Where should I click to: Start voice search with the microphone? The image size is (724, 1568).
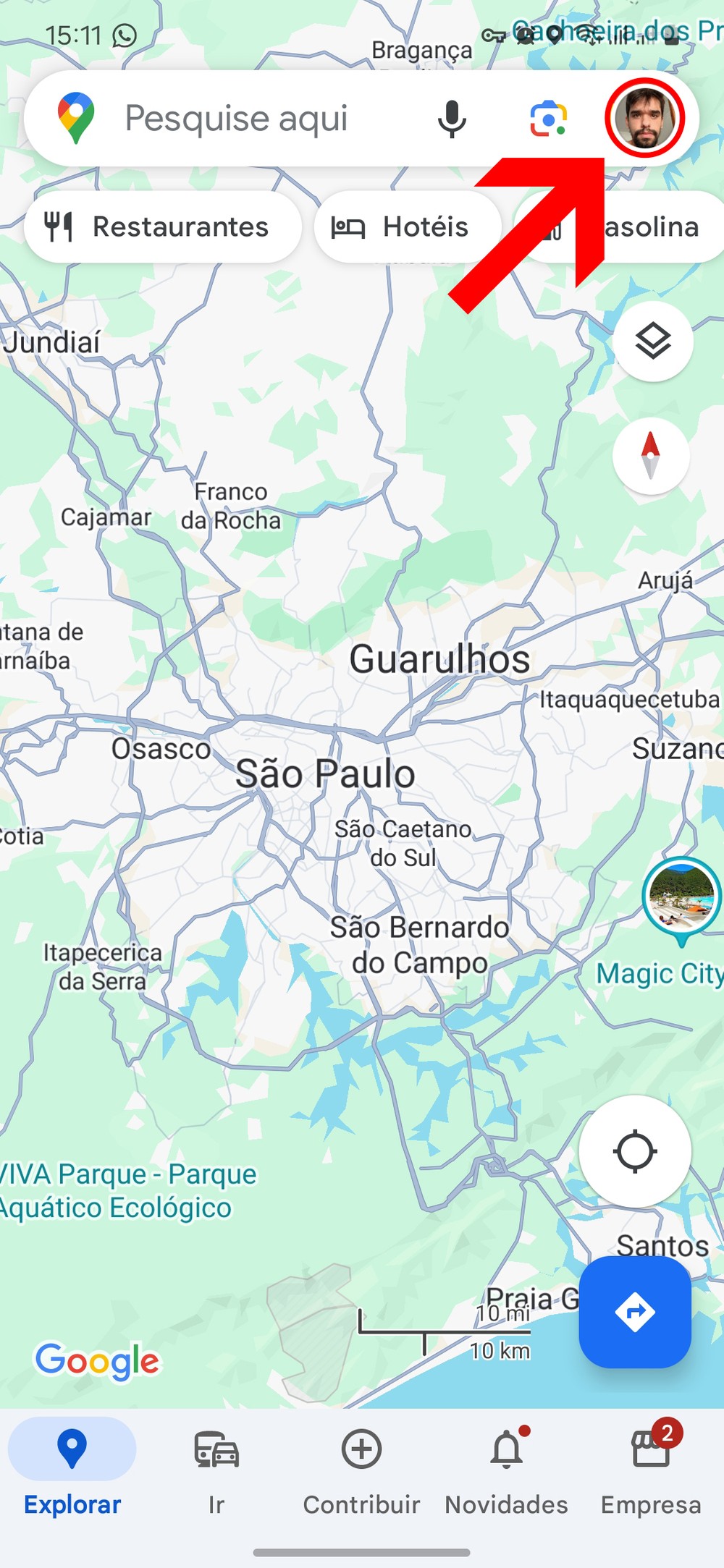pos(452,119)
